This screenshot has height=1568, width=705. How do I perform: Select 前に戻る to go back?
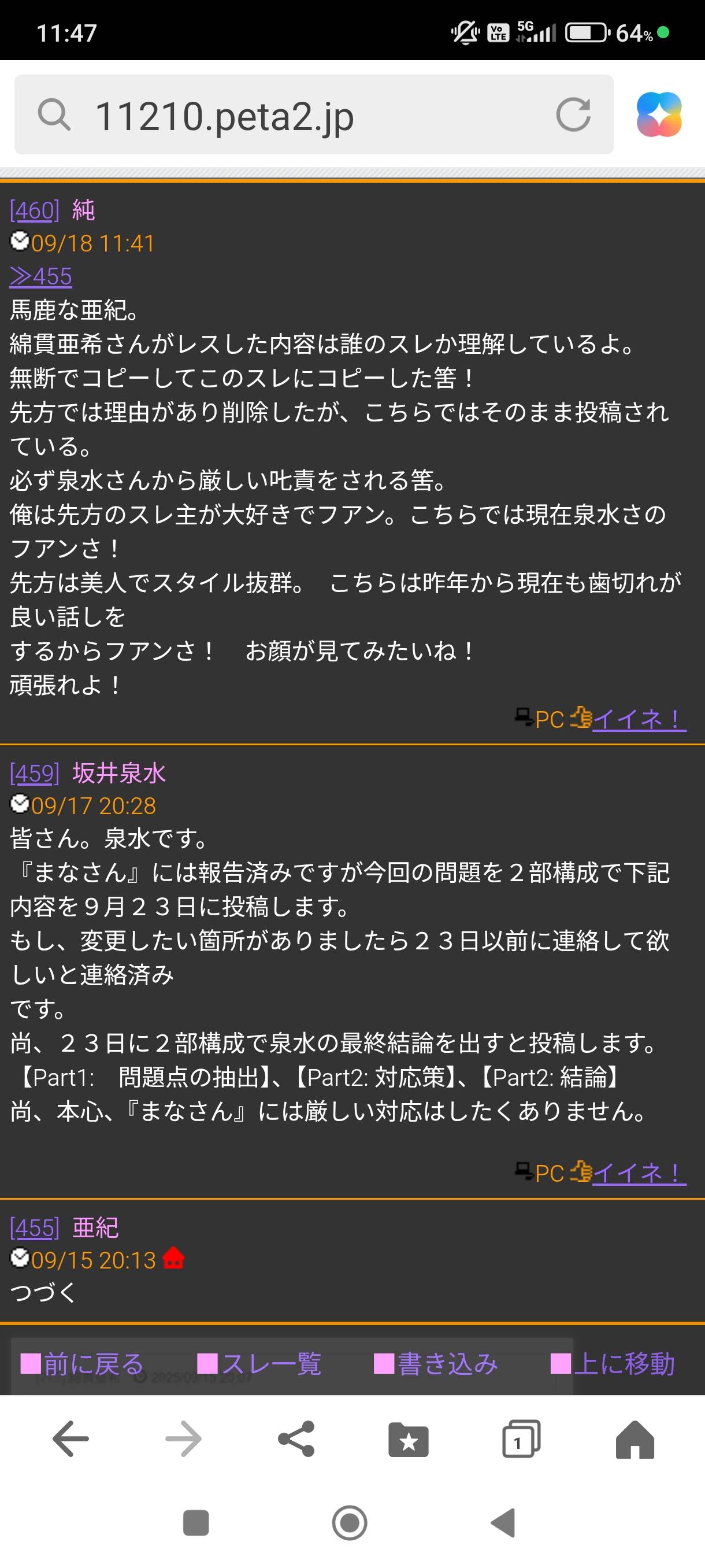82,1364
